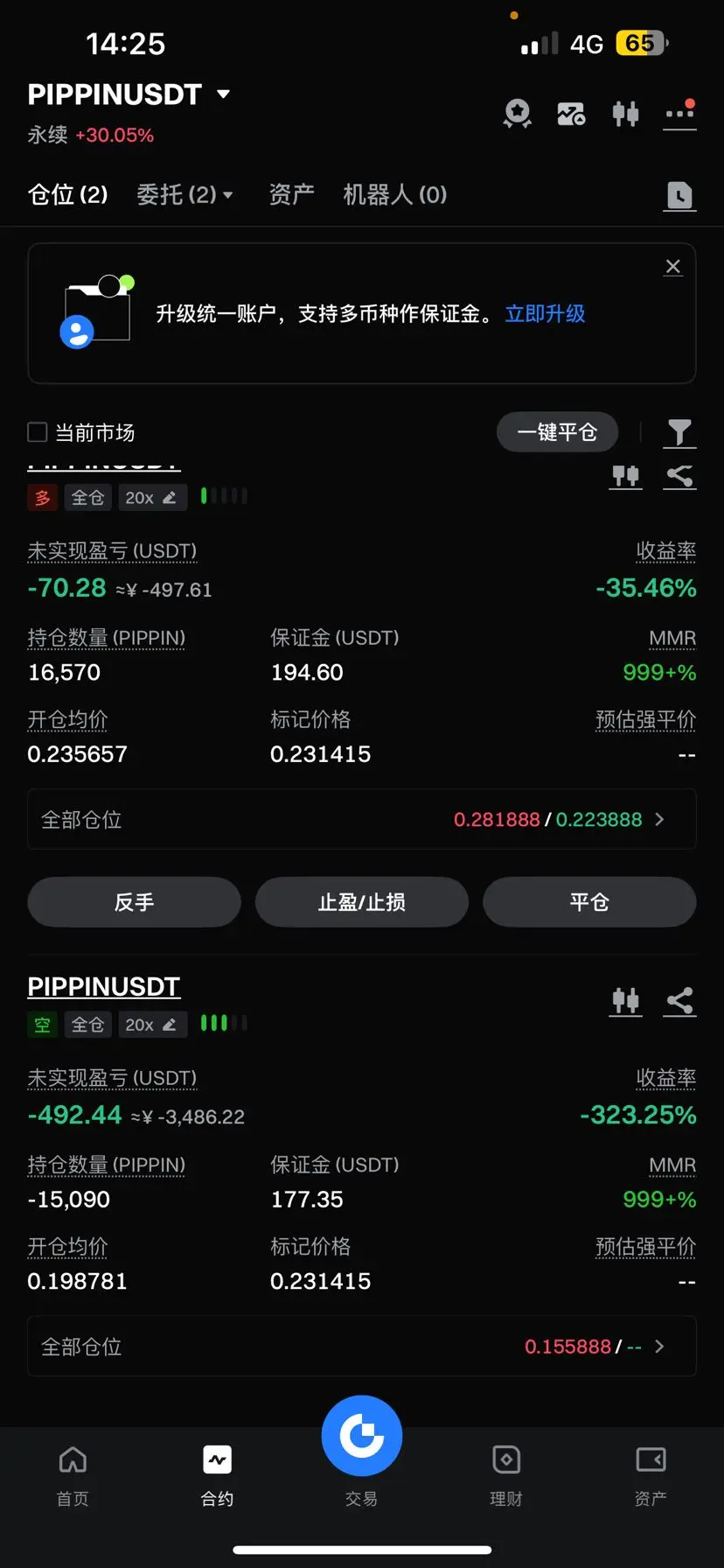Edit 20x leverage on the short position
This screenshot has height=1568, width=724.
[x=151, y=1025]
